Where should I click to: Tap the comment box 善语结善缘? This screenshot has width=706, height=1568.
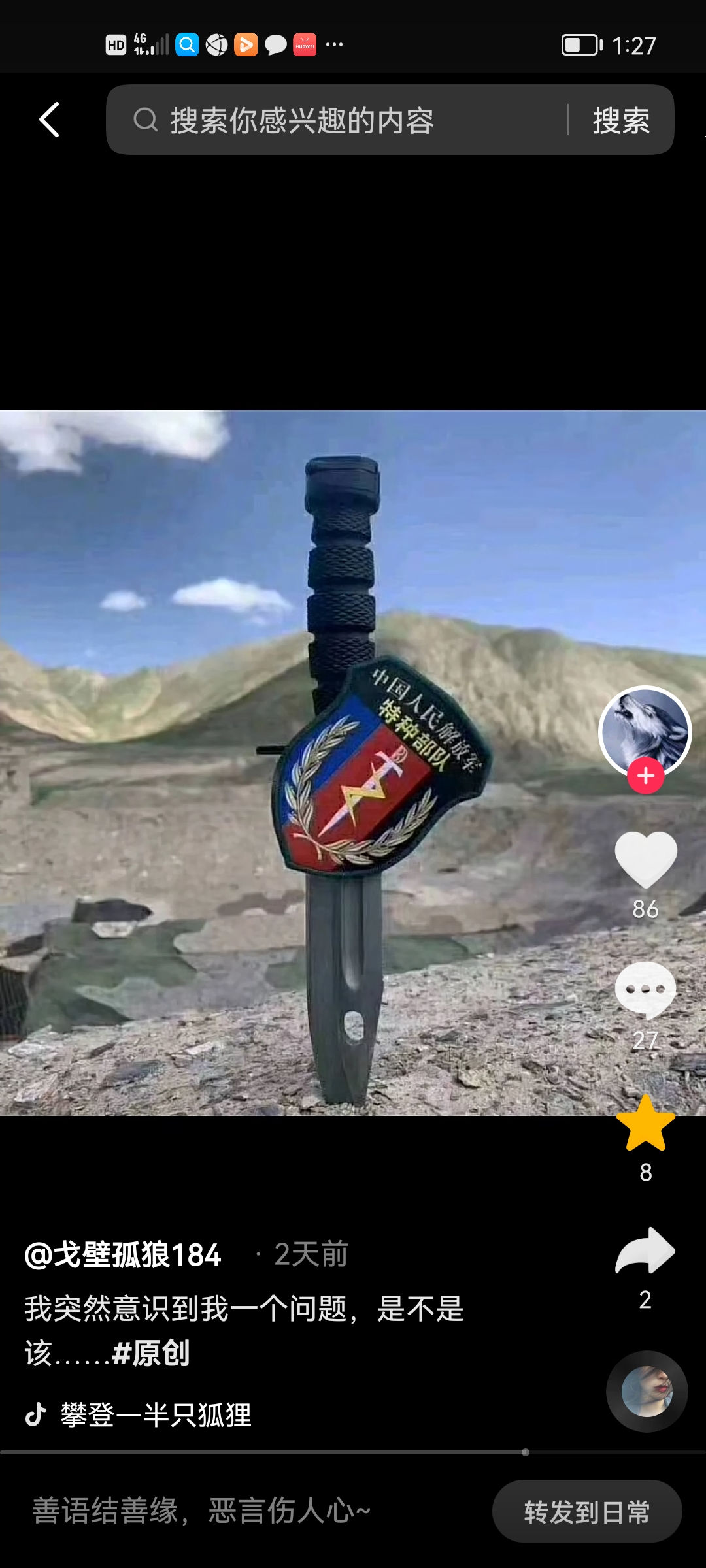[x=248, y=1511]
